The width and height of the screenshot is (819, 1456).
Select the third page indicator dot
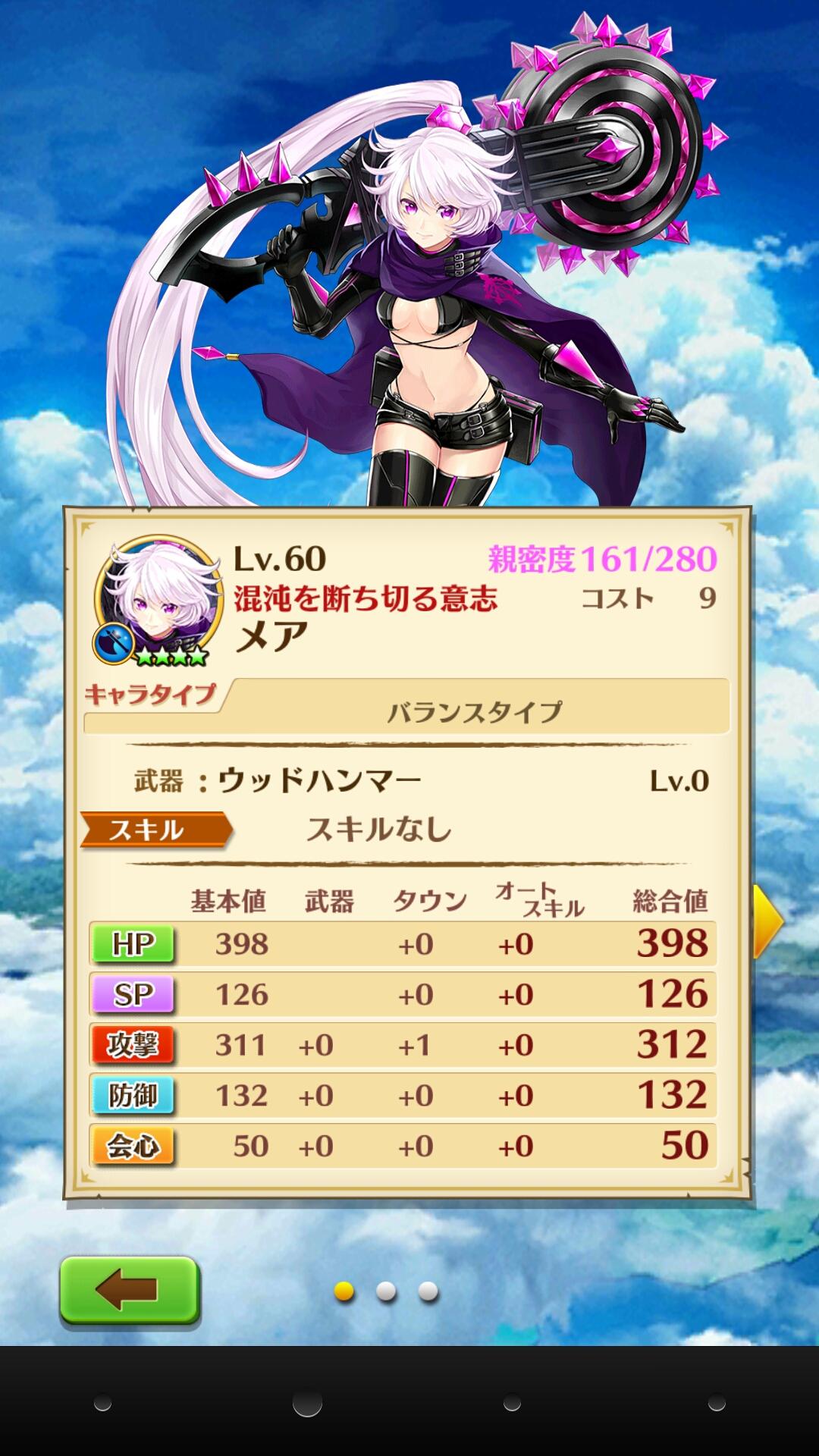click(x=428, y=1291)
